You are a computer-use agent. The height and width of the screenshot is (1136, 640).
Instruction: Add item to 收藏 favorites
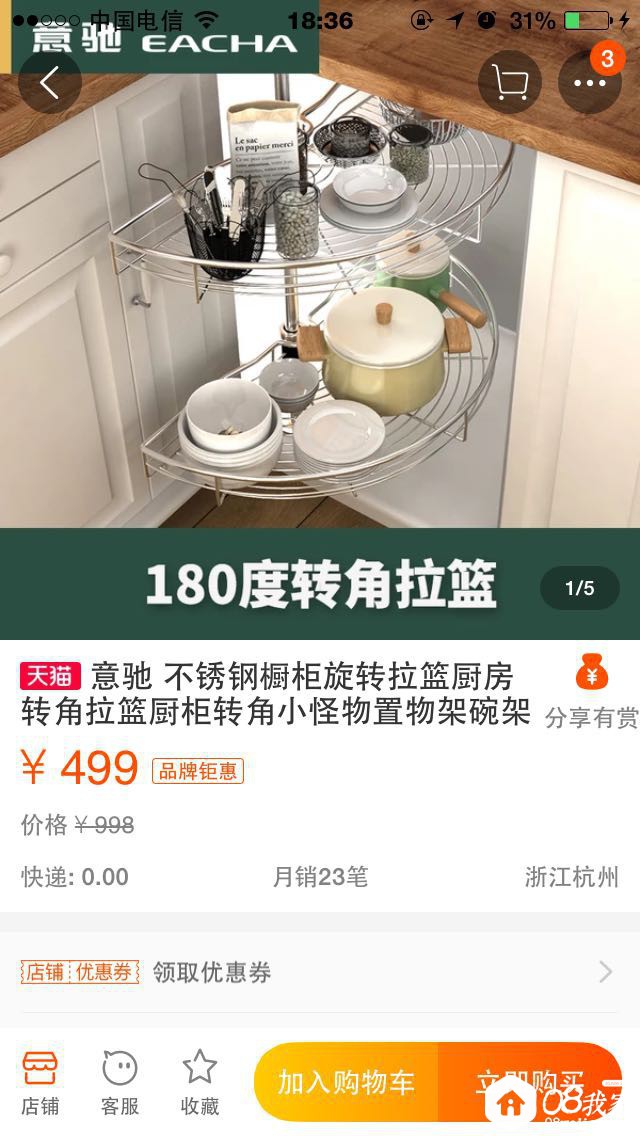[200, 1082]
